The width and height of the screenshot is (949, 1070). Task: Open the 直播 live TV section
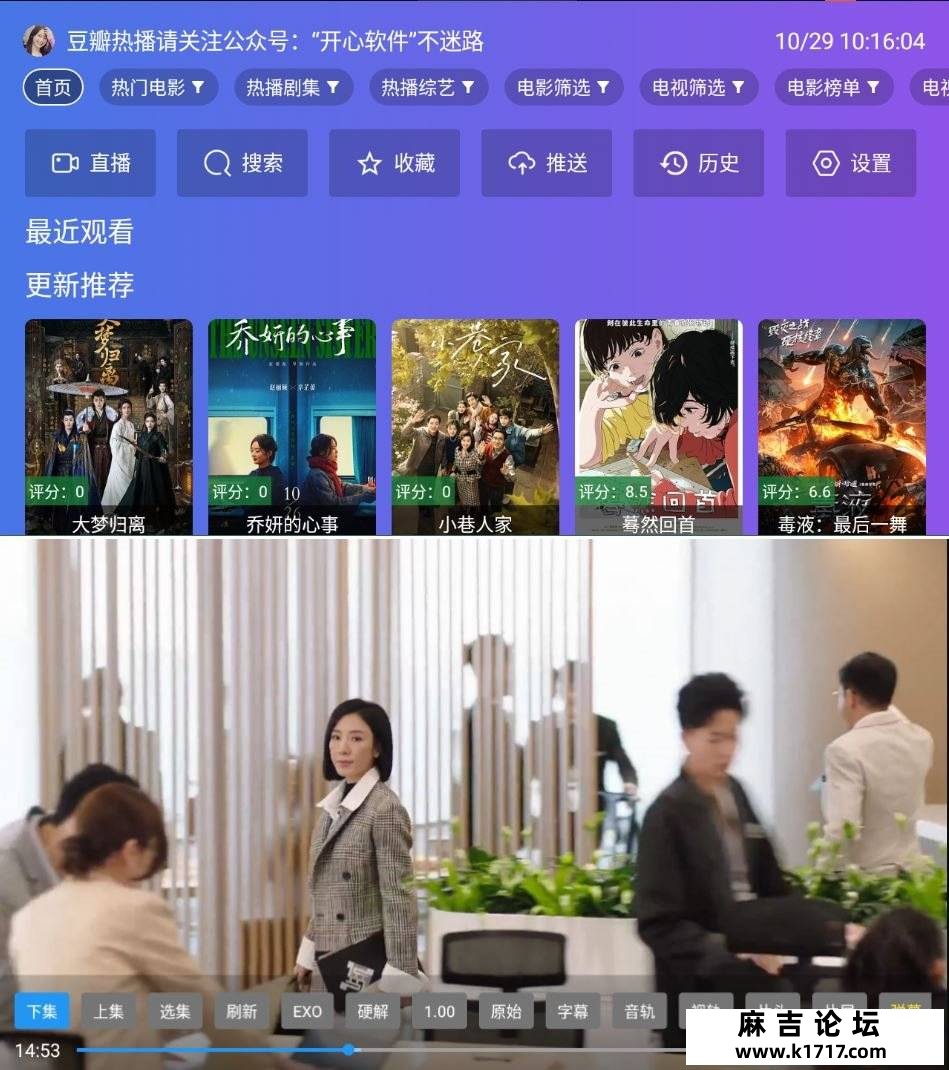90,163
